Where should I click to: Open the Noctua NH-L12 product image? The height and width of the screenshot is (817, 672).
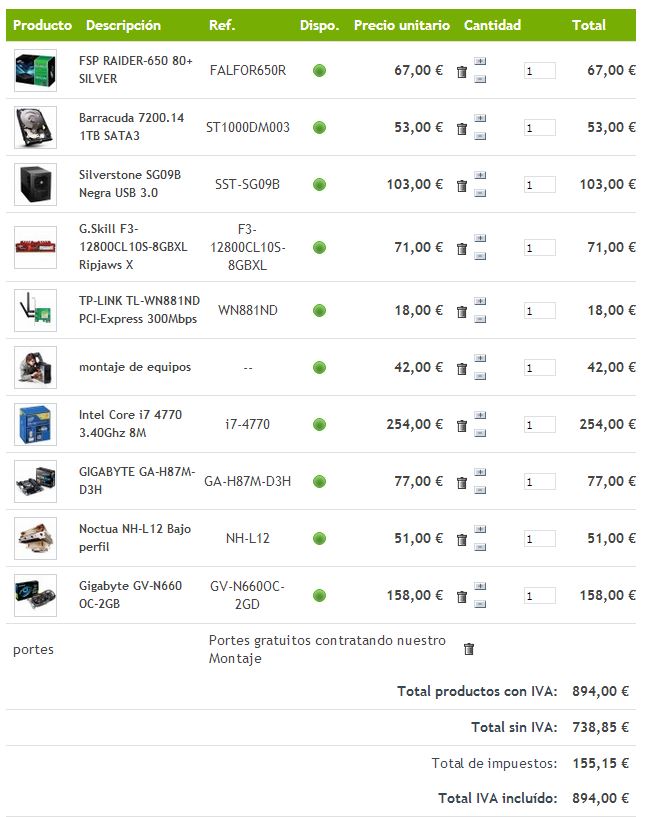click(36, 539)
